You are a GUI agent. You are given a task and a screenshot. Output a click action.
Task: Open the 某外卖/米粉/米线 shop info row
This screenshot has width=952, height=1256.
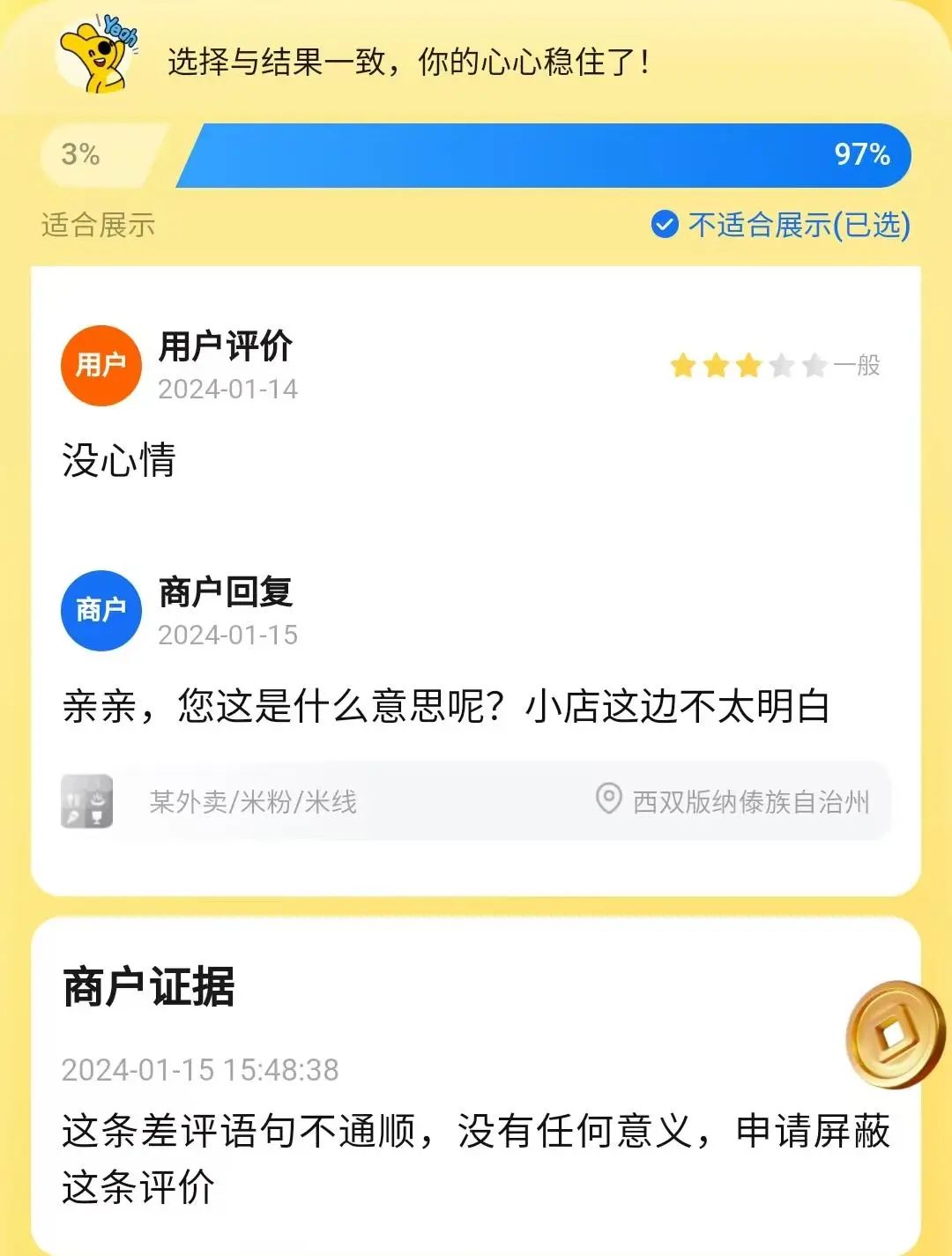[x=254, y=802]
